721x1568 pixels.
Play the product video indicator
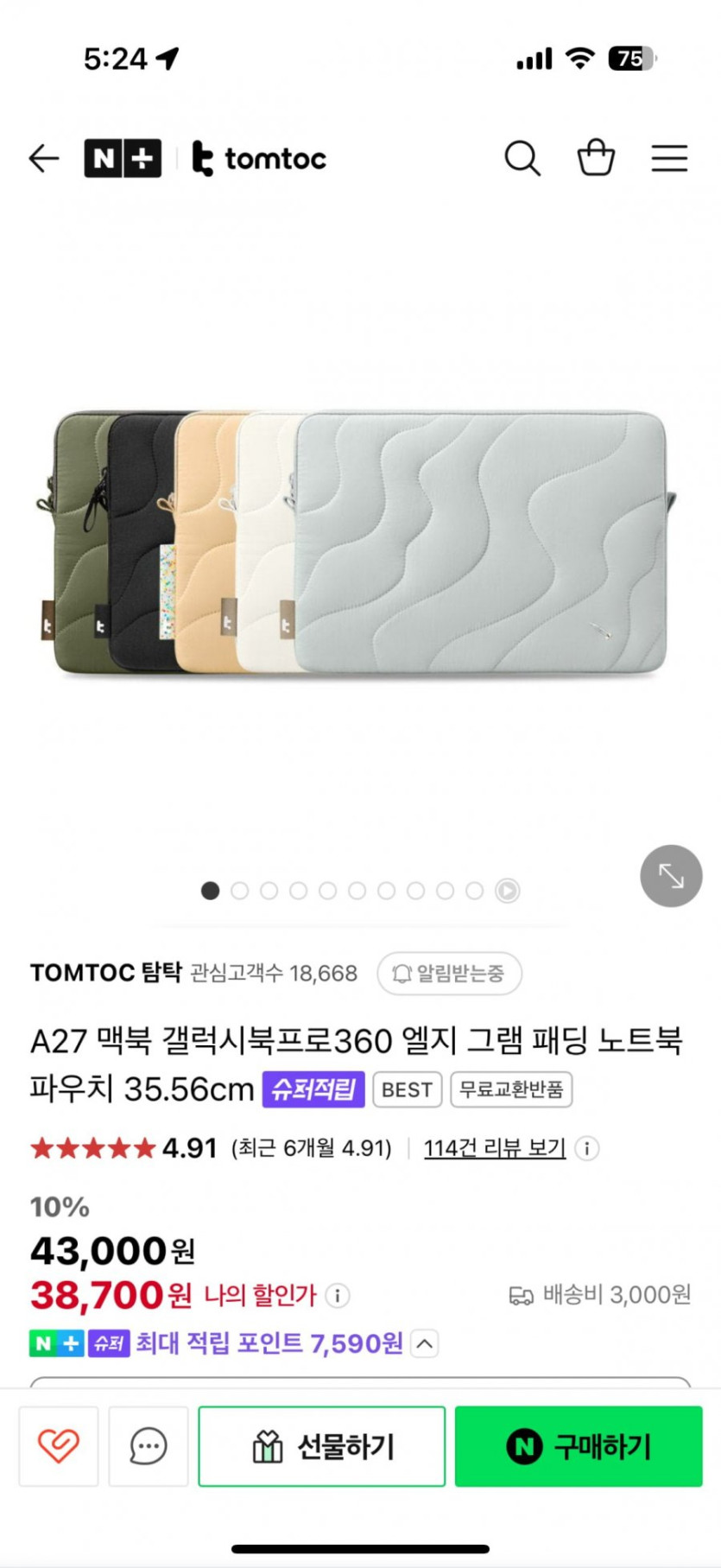508,891
